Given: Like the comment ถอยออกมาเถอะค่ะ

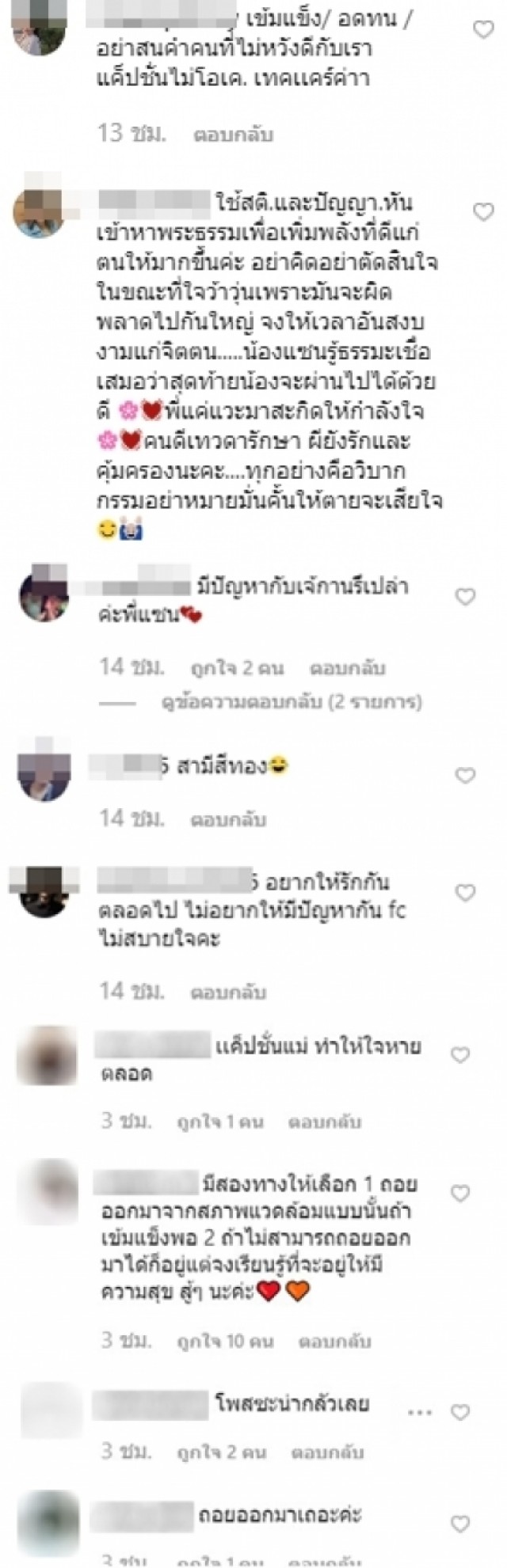Looking at the screenshot, I should 459,1523.
